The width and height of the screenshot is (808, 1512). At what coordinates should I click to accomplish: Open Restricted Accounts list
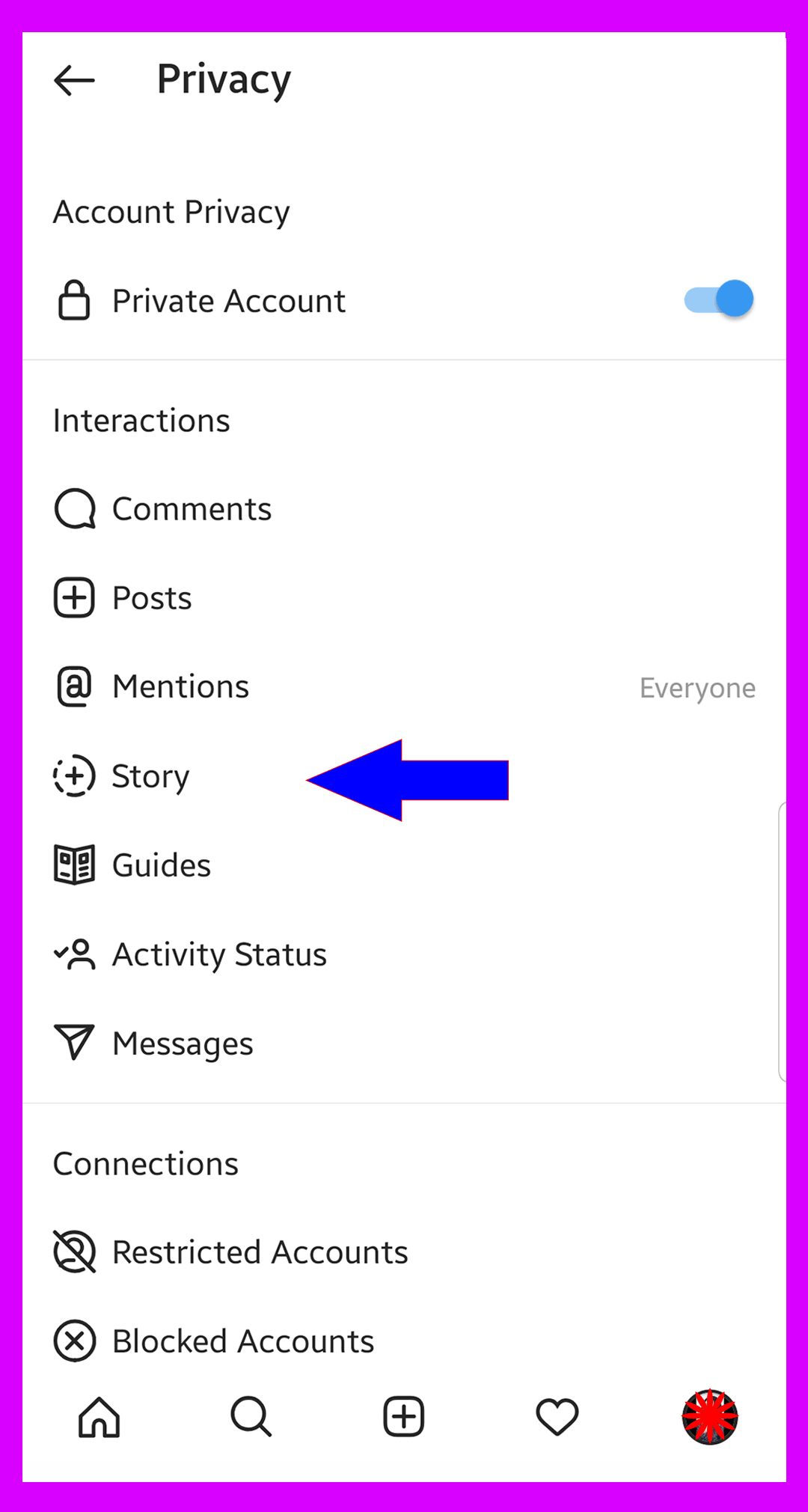404,1252
